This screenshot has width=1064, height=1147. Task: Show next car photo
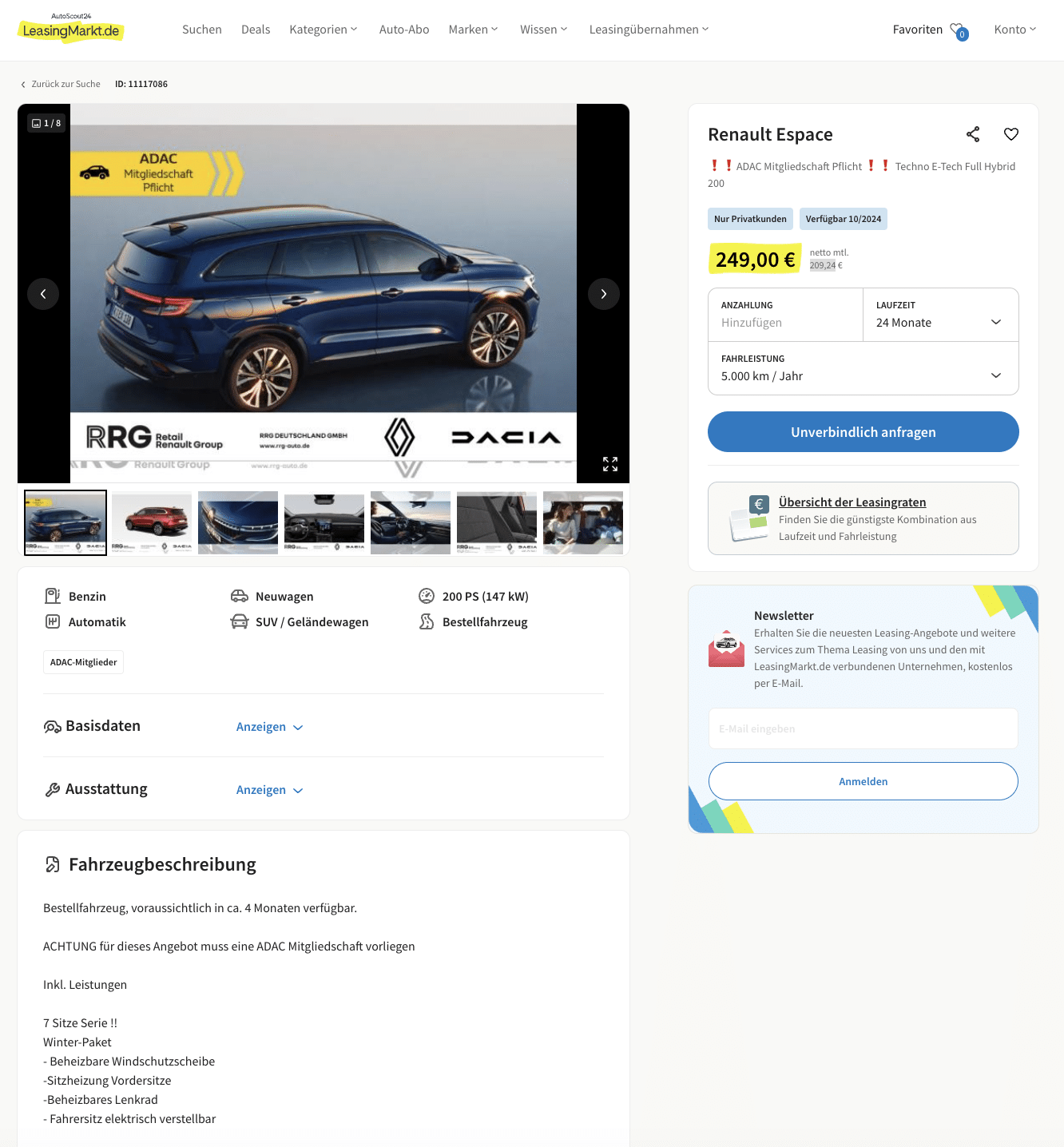pyautogui.click(x=603, y=294)
